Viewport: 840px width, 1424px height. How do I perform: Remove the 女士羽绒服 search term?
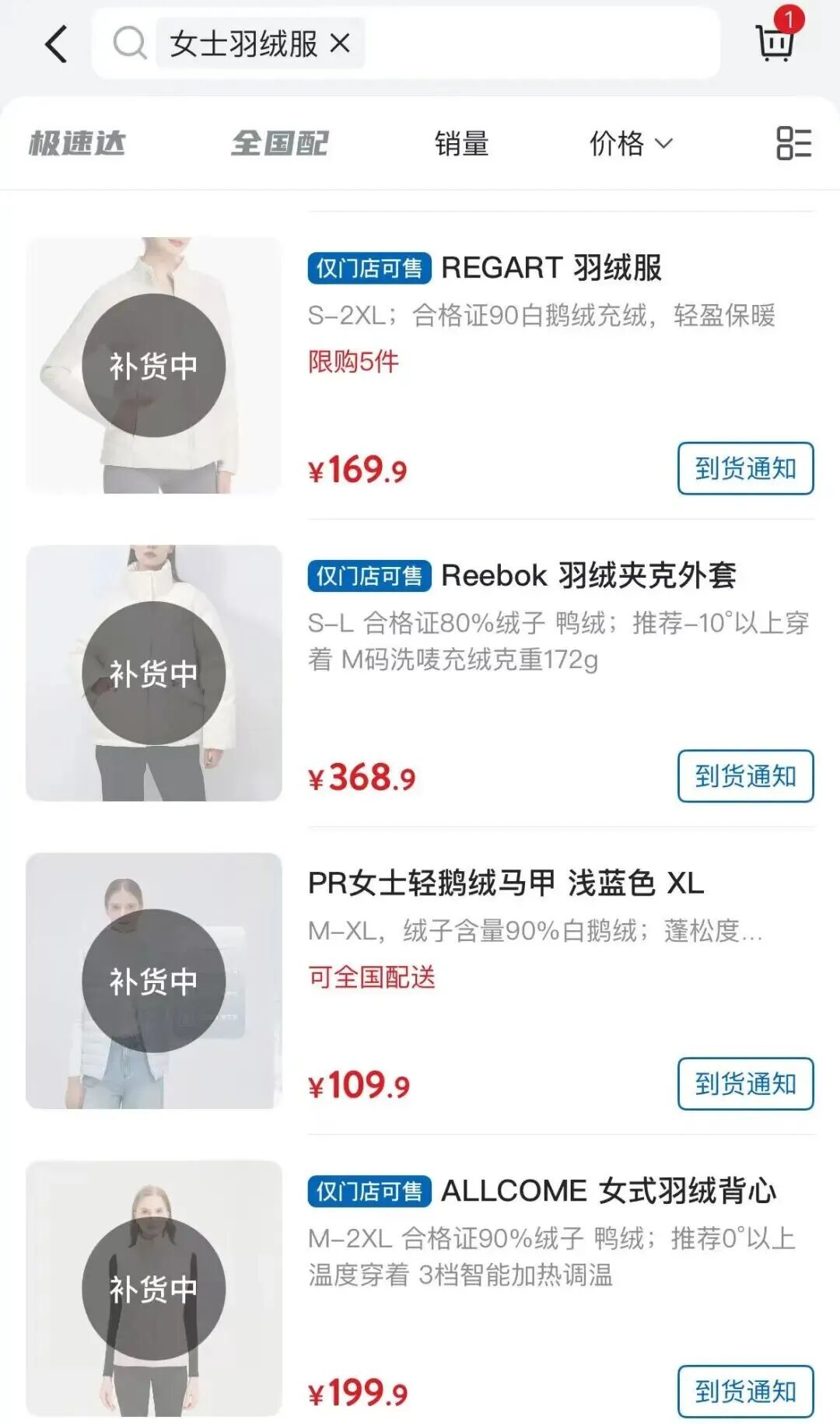click(x=340, y=44)
